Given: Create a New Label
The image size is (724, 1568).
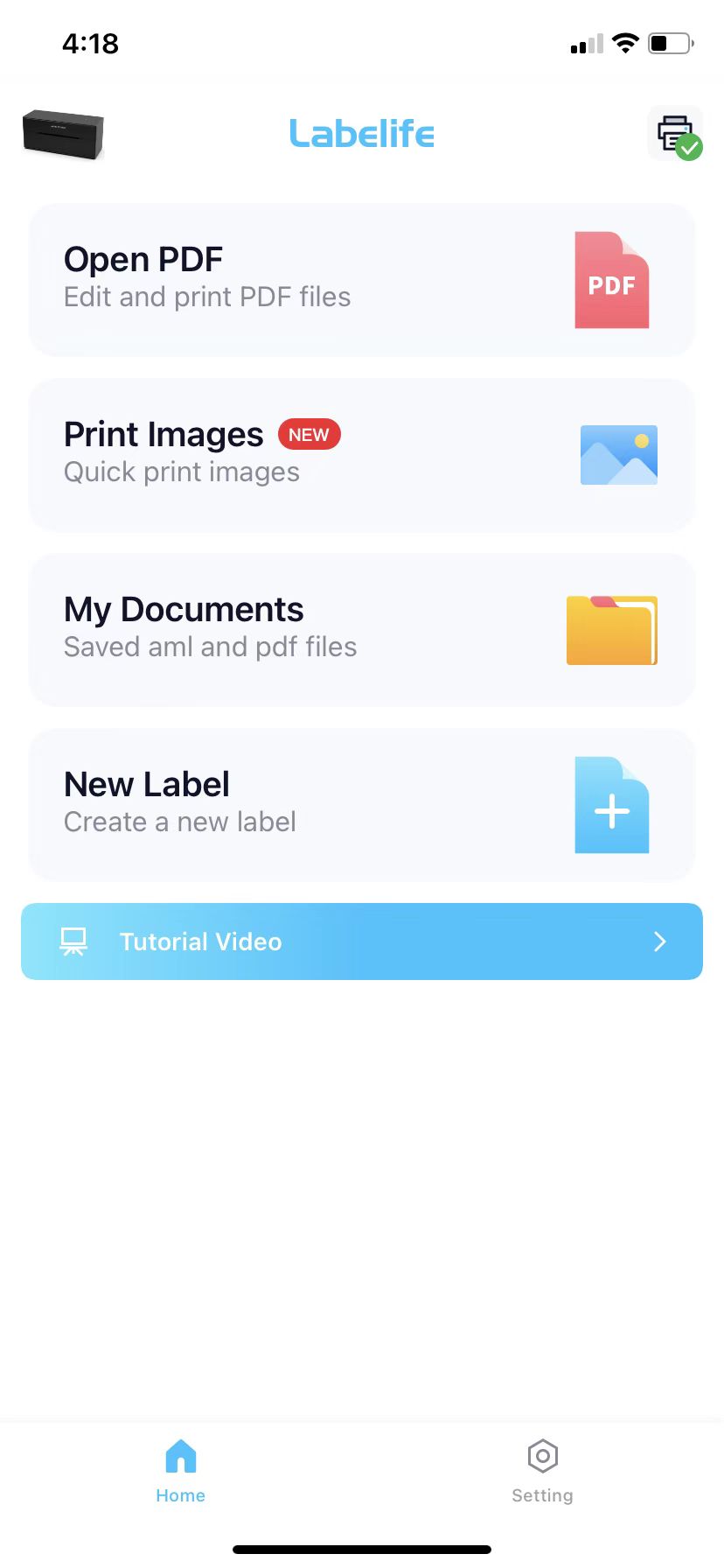Looking at the screenshot, I should [362, 805].
